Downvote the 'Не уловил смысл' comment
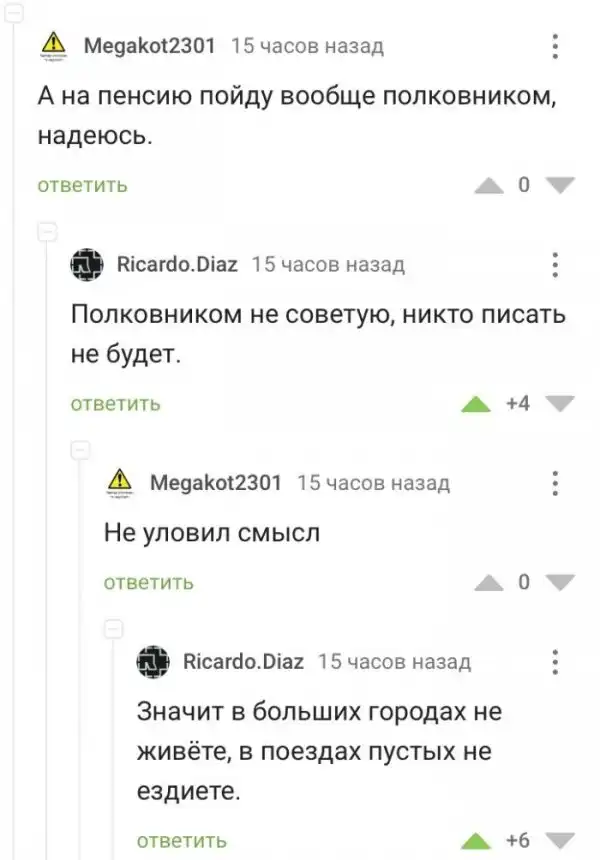The height and width of the screenshot is (860, 600). 561,583
